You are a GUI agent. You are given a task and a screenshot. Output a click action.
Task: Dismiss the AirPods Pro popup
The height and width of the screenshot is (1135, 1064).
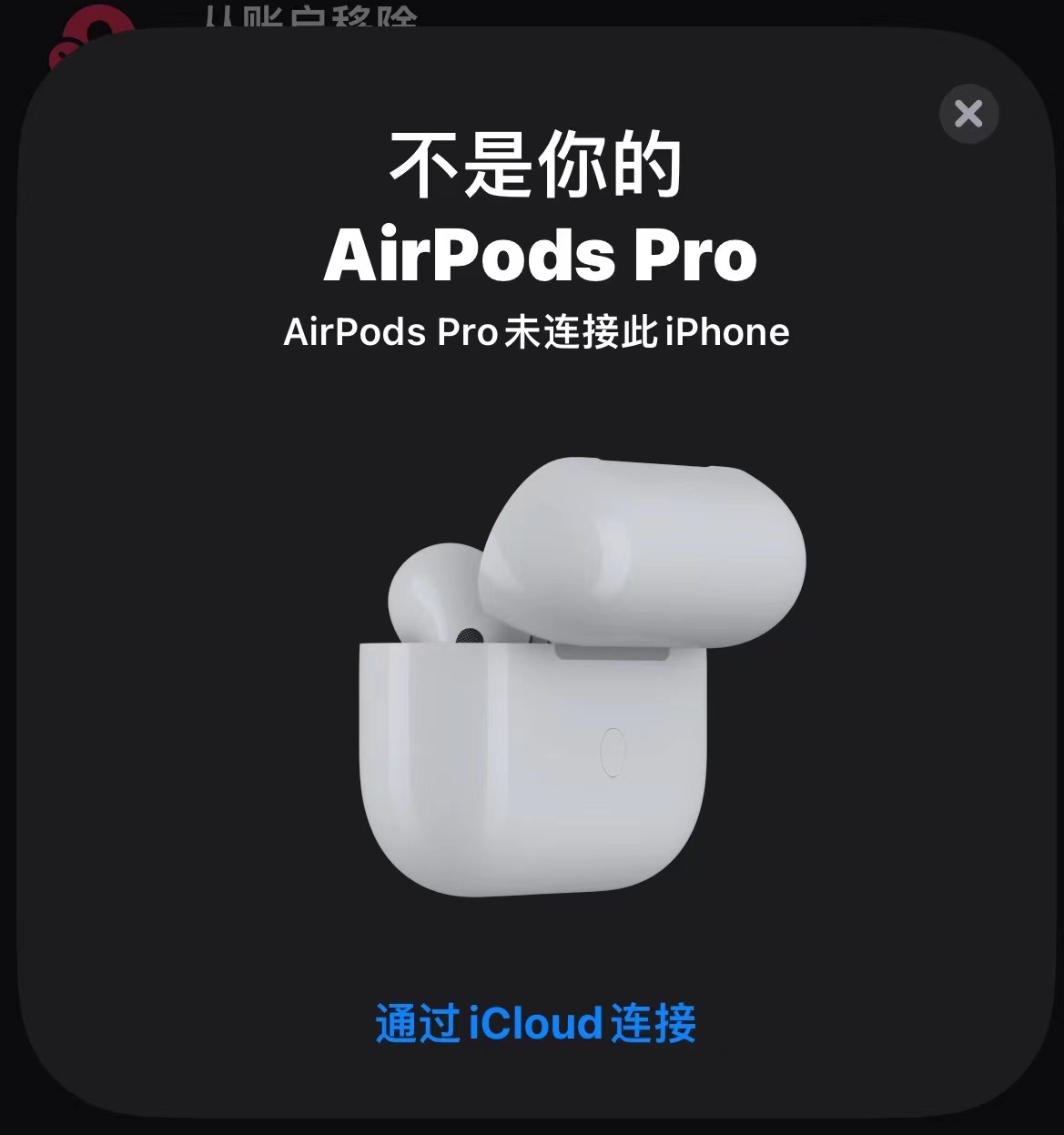[968, 114]
